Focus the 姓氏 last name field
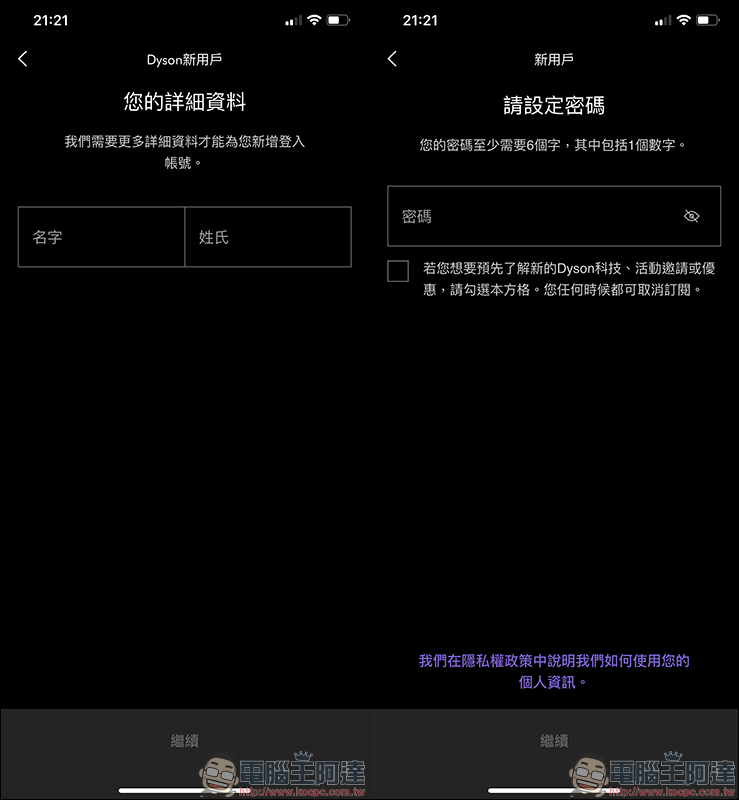 coord(268,237)
